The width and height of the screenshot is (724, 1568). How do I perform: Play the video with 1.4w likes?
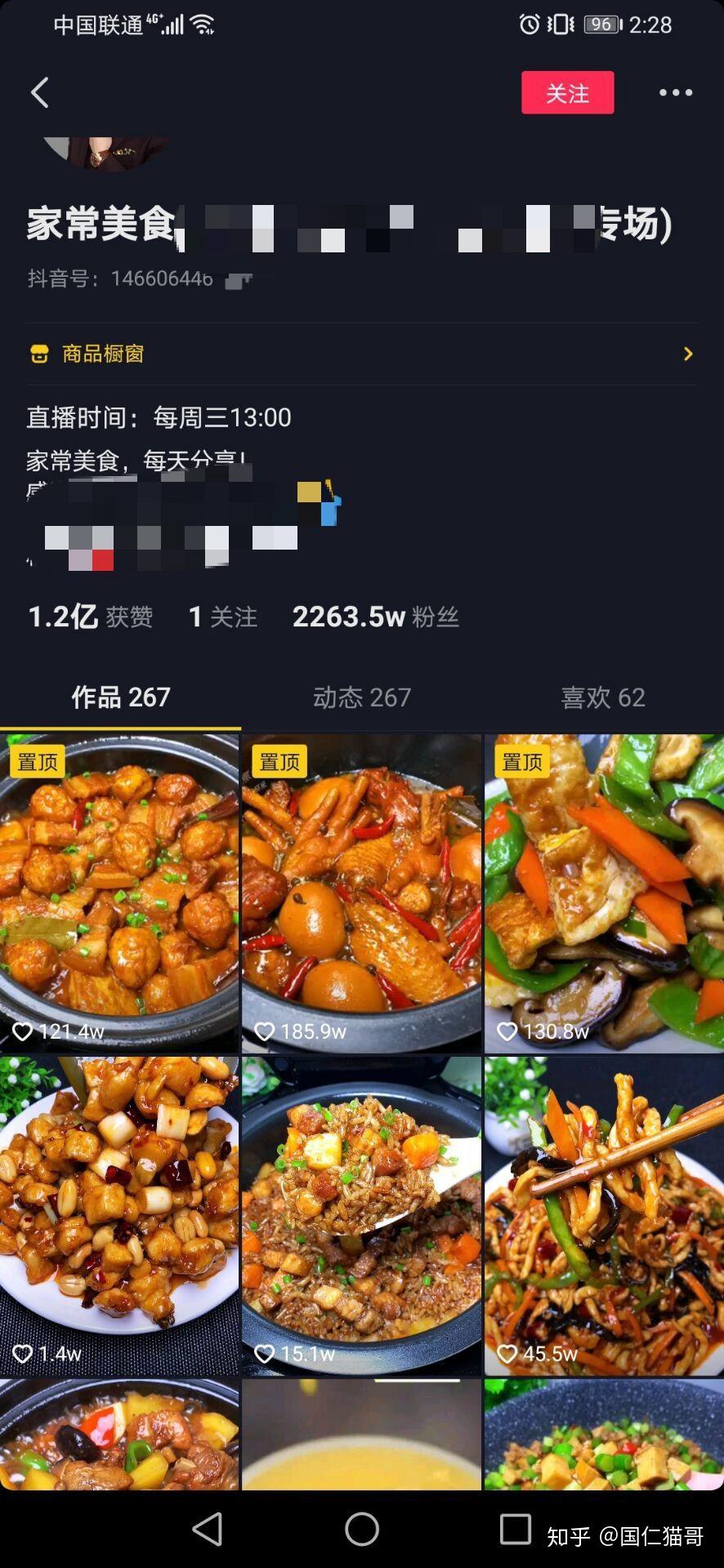coord(119,1215)
